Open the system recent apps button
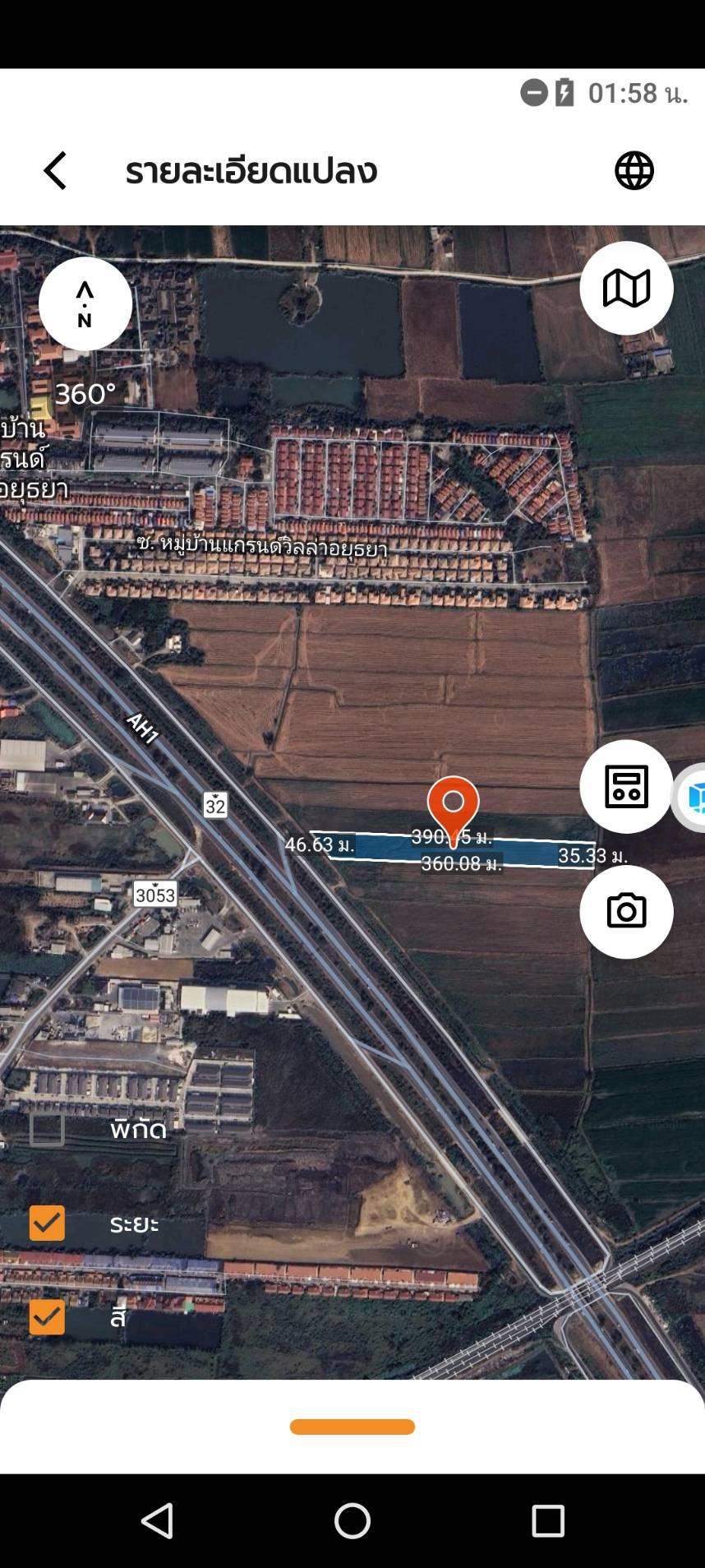 548,1520
